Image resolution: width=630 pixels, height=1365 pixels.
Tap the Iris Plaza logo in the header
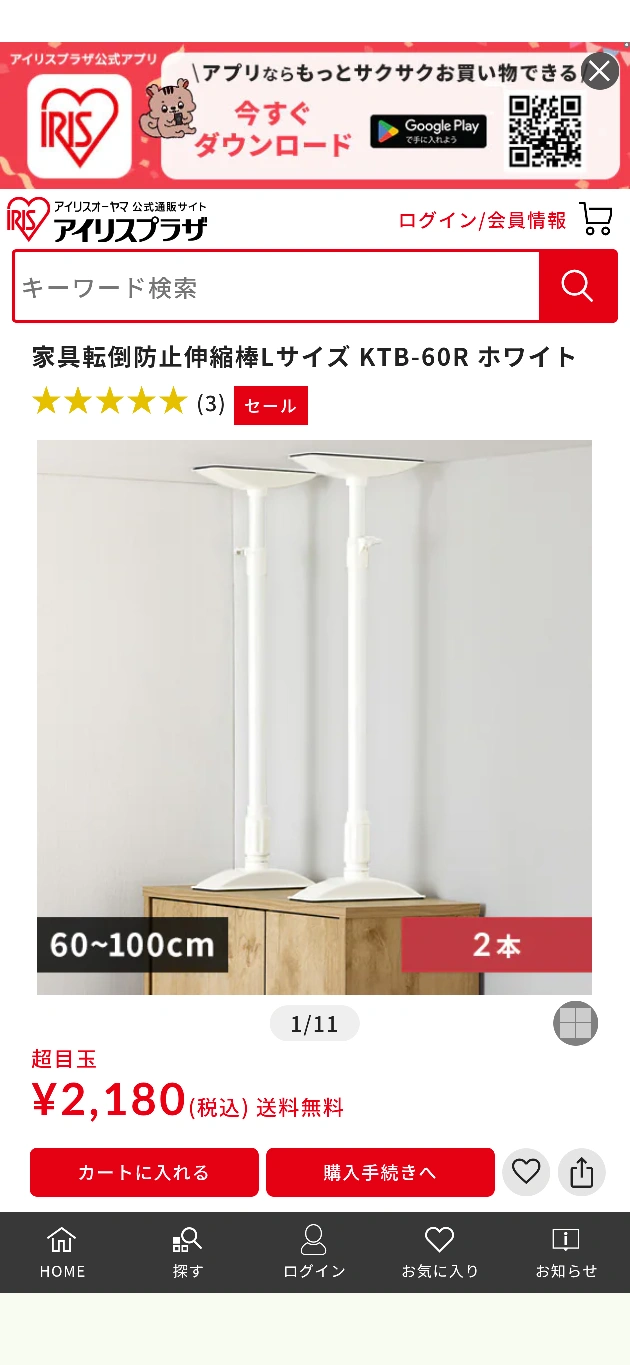click(107, 220)
